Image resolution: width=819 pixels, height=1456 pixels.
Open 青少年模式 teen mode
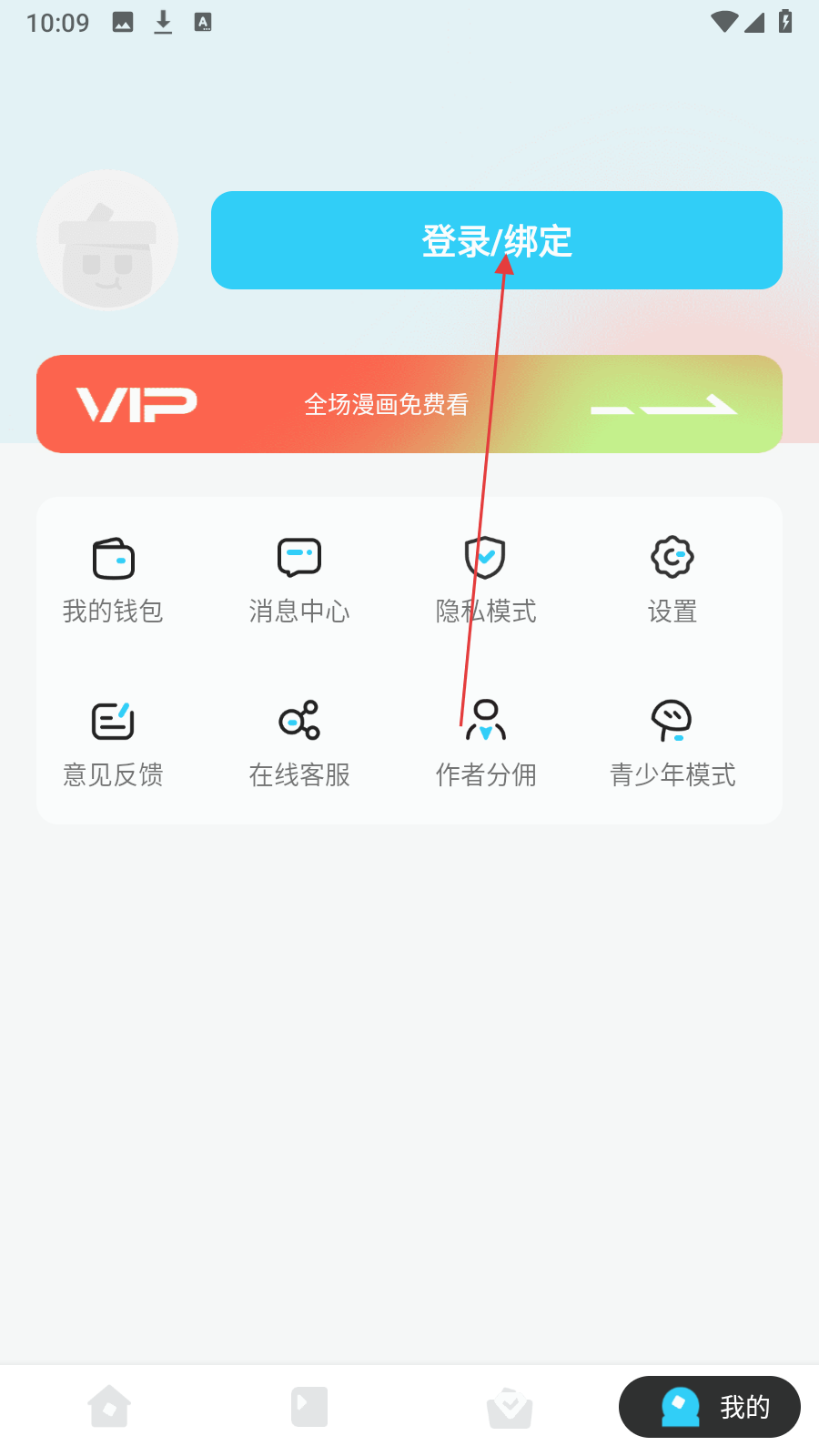coord(672,743)
